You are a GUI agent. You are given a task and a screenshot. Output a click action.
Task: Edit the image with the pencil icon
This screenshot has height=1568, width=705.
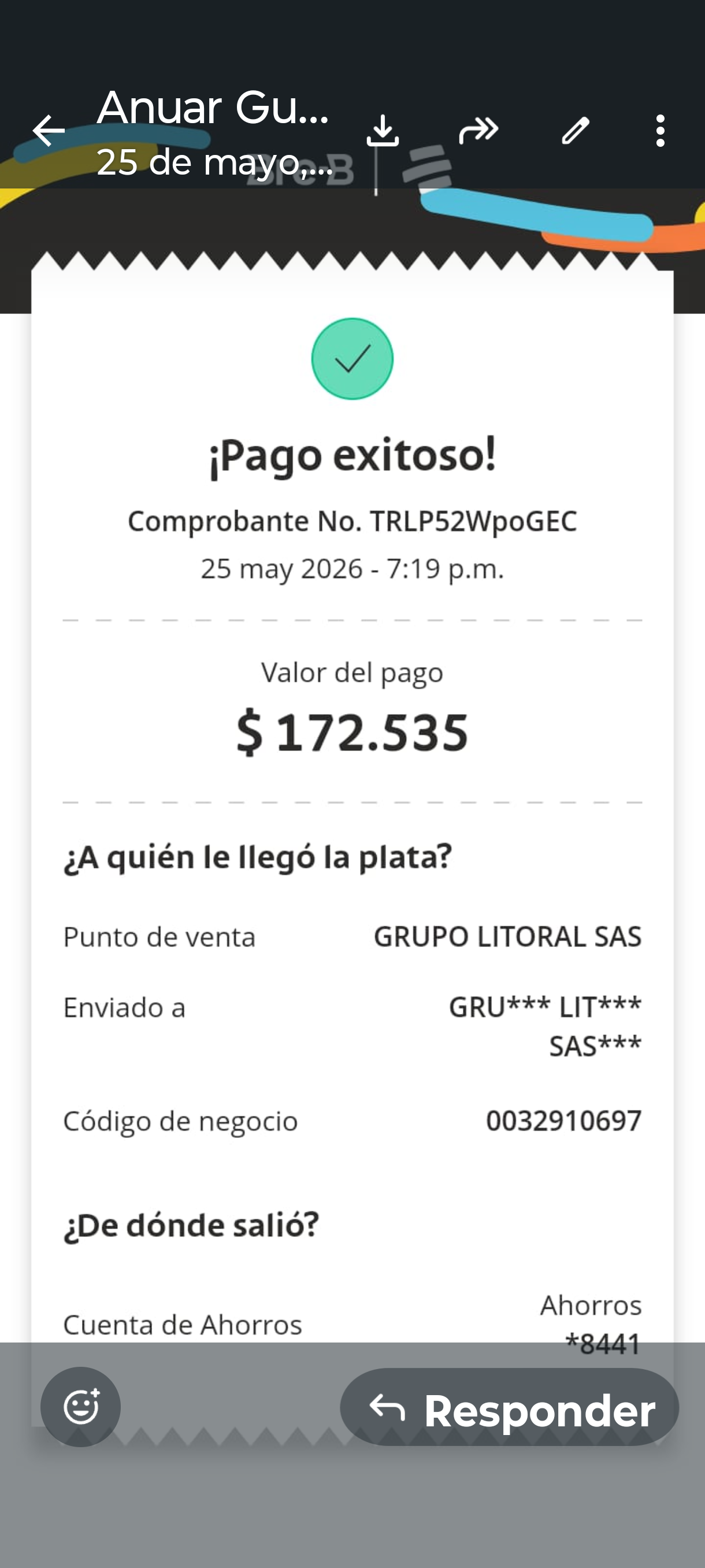pos(575,130)
